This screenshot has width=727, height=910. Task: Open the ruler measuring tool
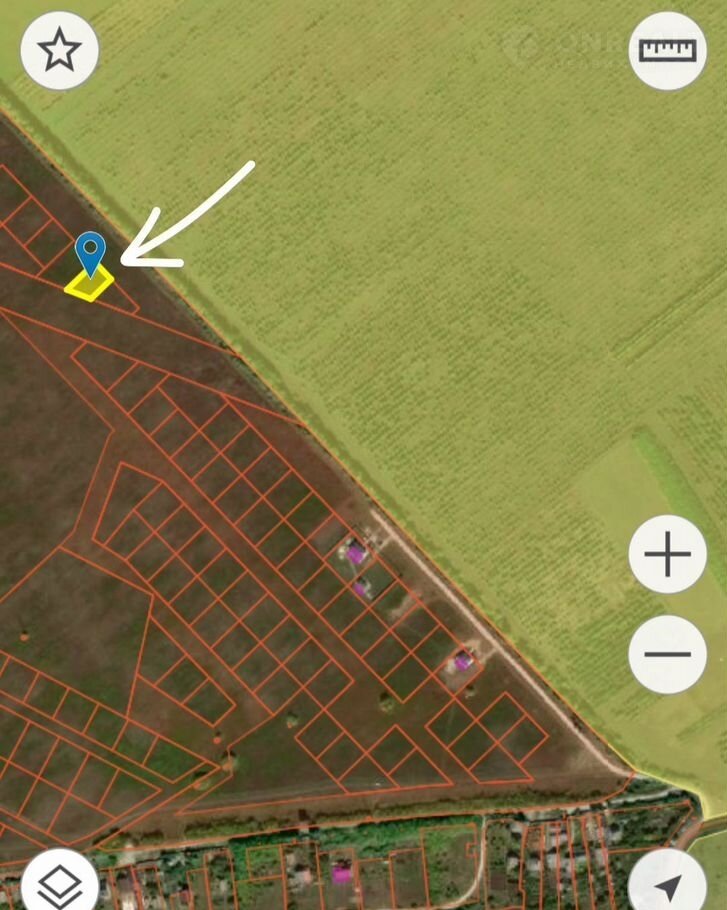click(x=667, y=51)
